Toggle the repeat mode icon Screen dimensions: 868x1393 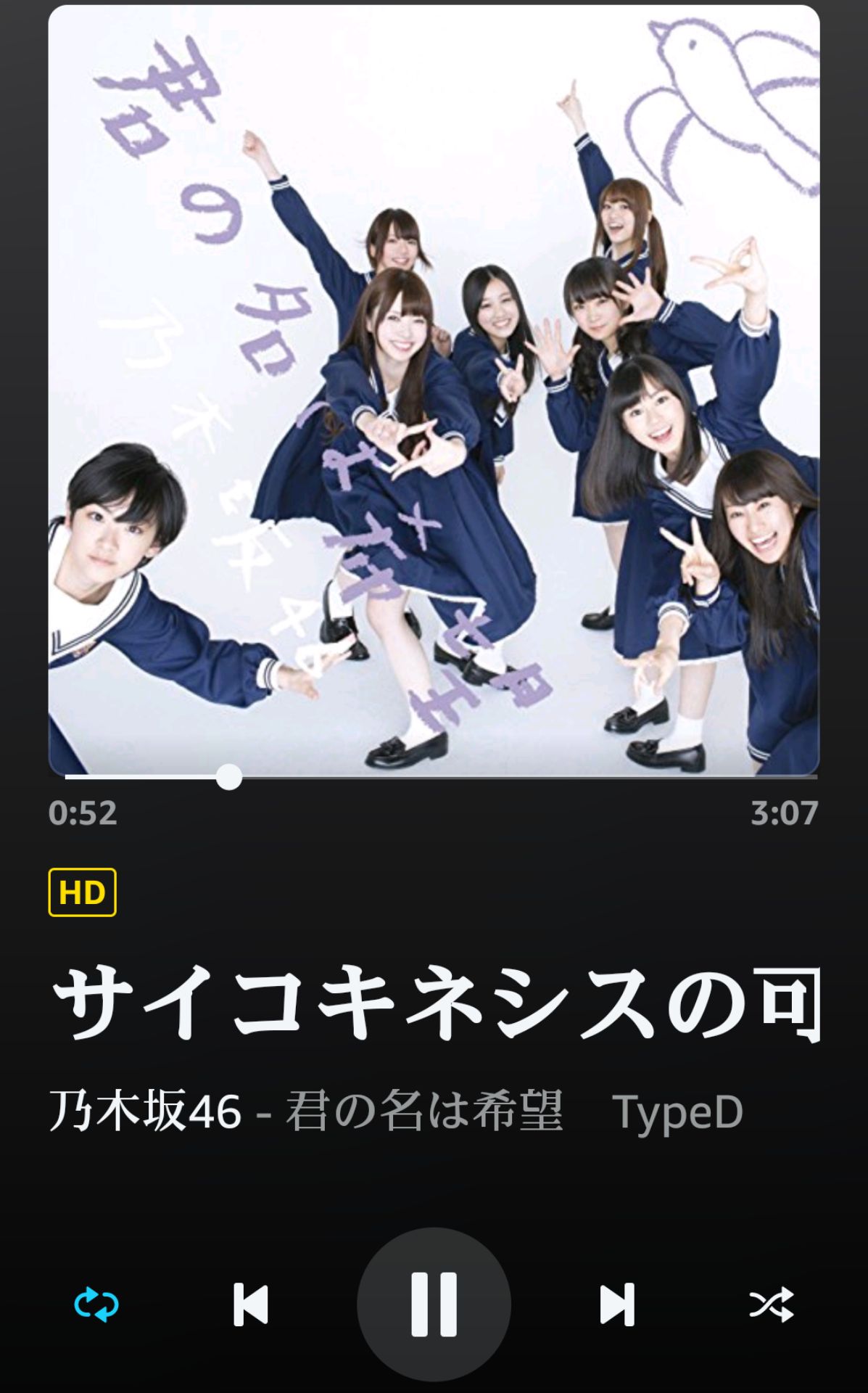coord(96,1304)
